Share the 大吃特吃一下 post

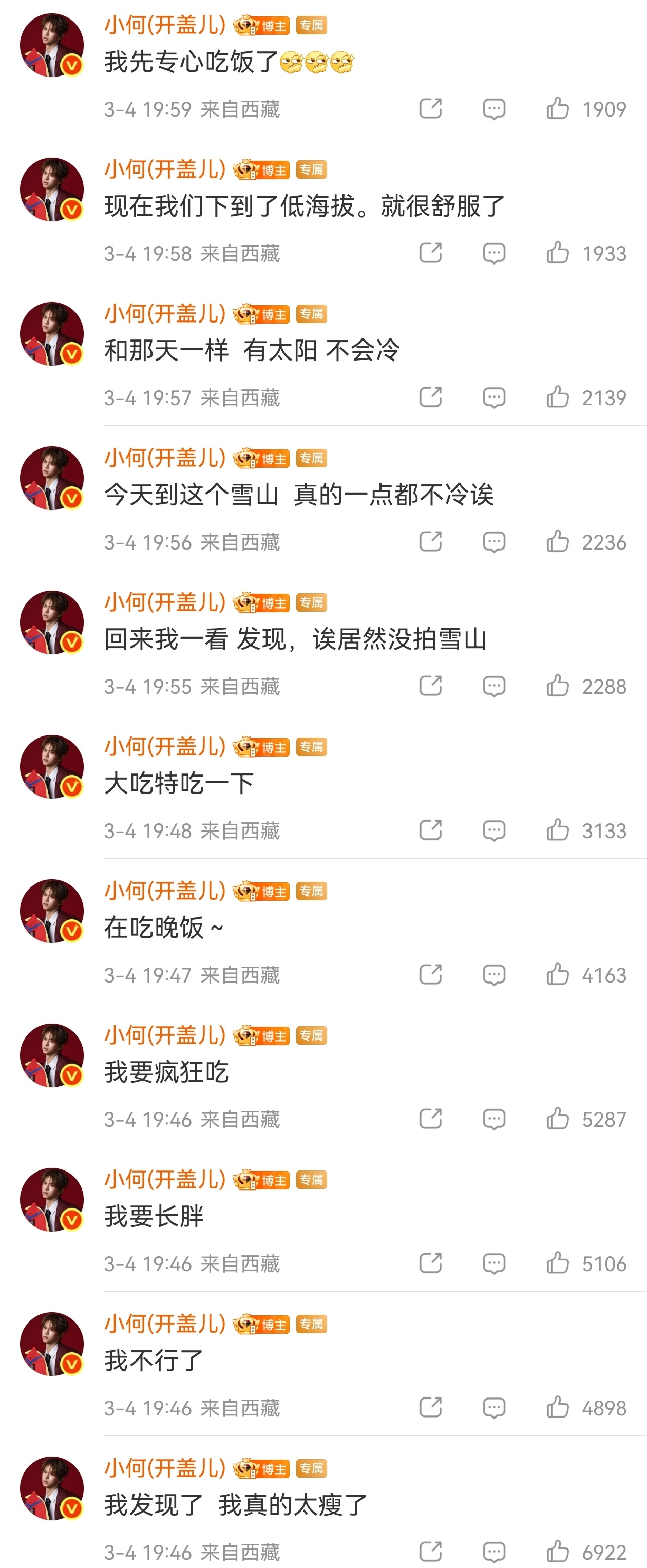click(x=431, y=829)
